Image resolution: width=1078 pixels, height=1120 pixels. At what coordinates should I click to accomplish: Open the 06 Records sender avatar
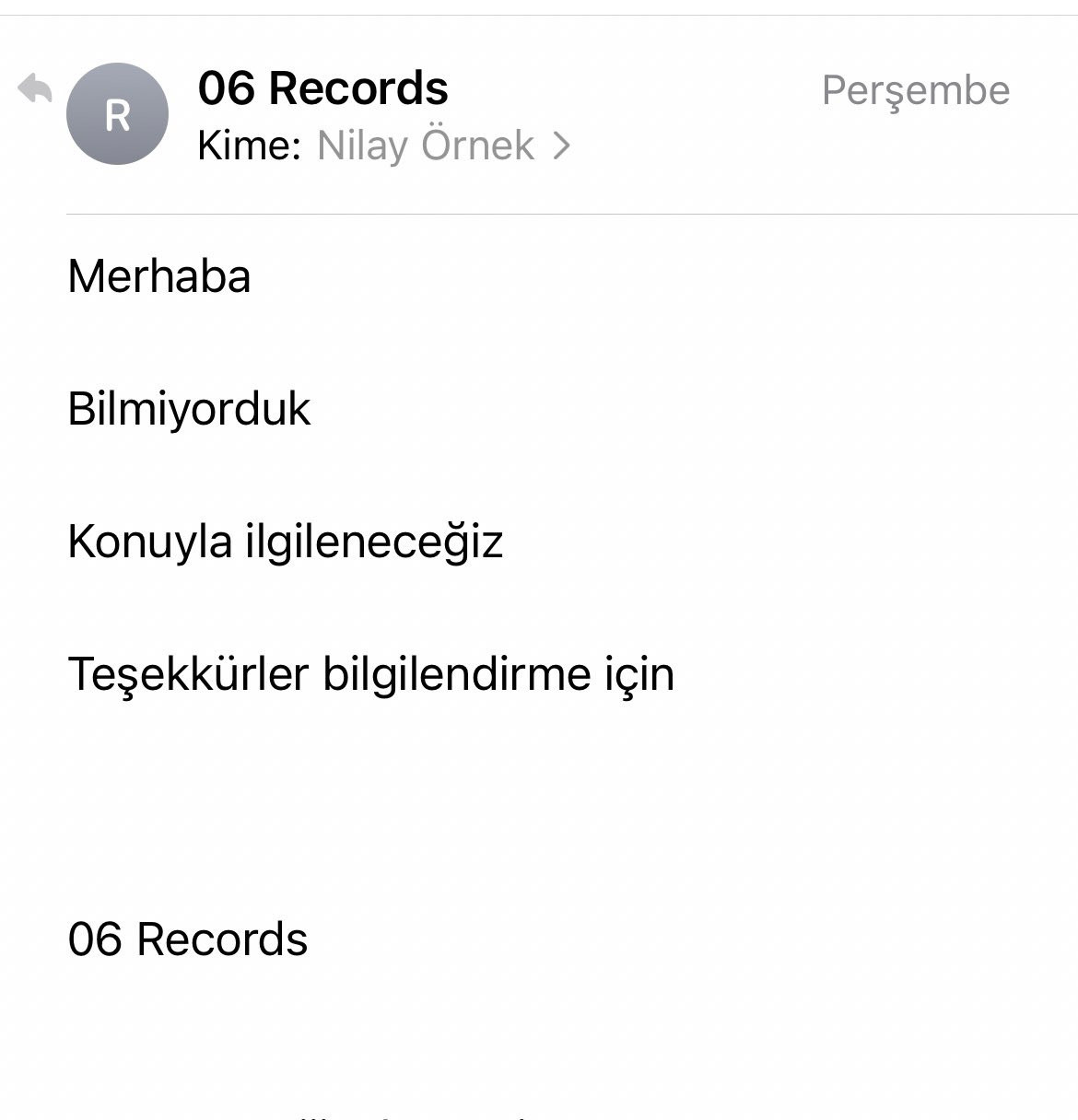pos(117,114)
